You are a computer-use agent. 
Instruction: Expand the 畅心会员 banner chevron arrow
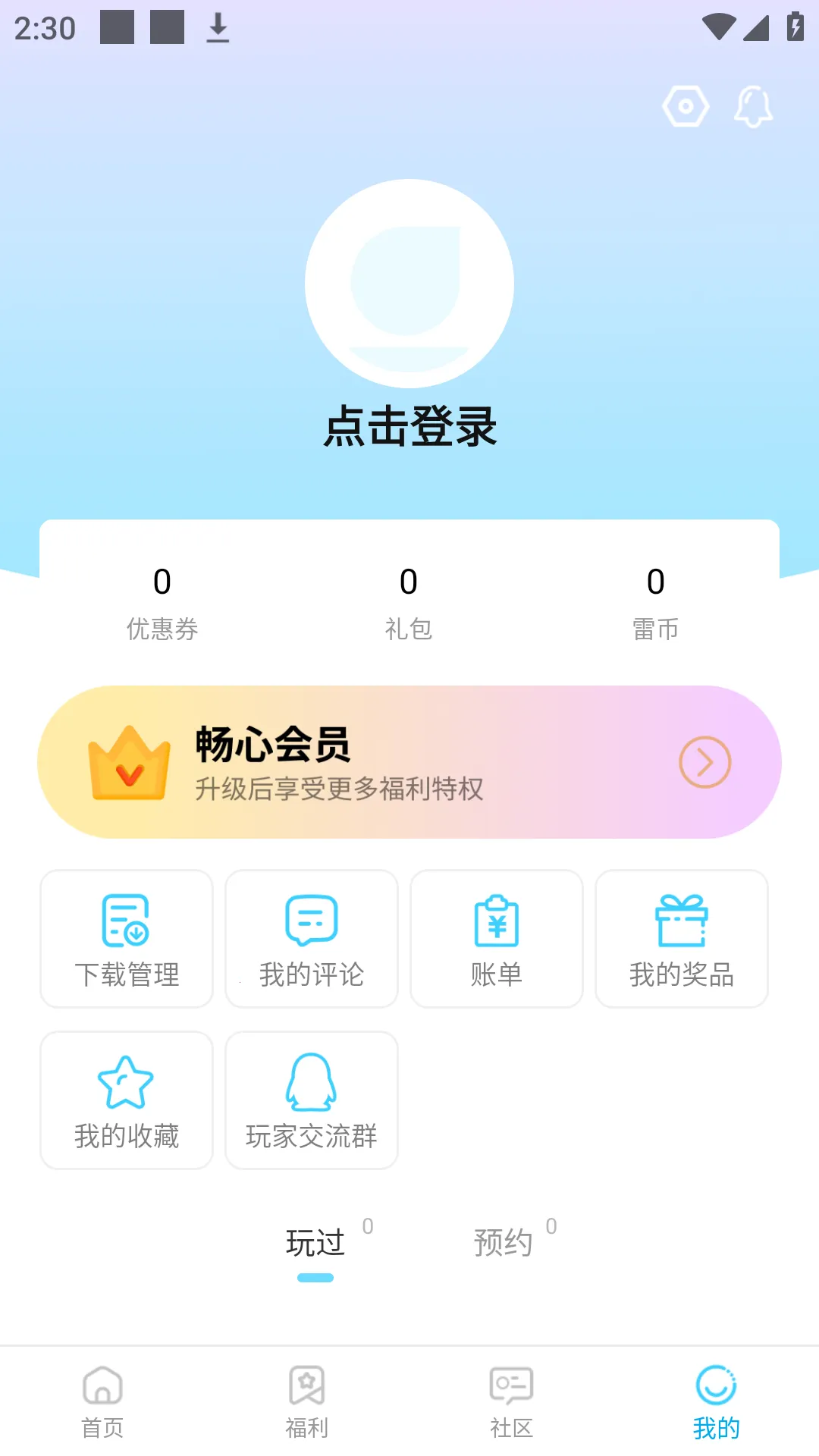[704, 762]
